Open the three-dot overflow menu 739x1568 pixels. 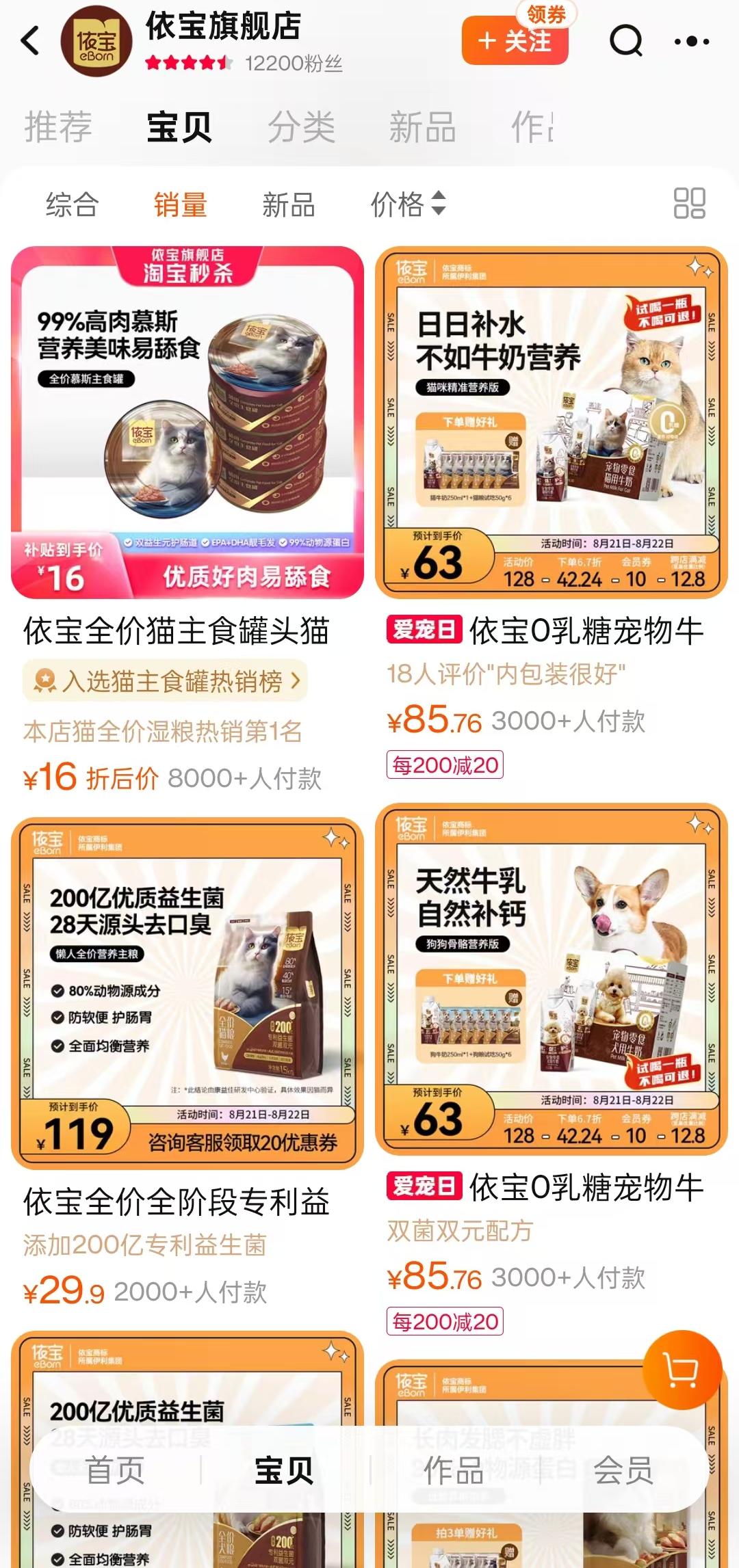[x=691, y=42]
